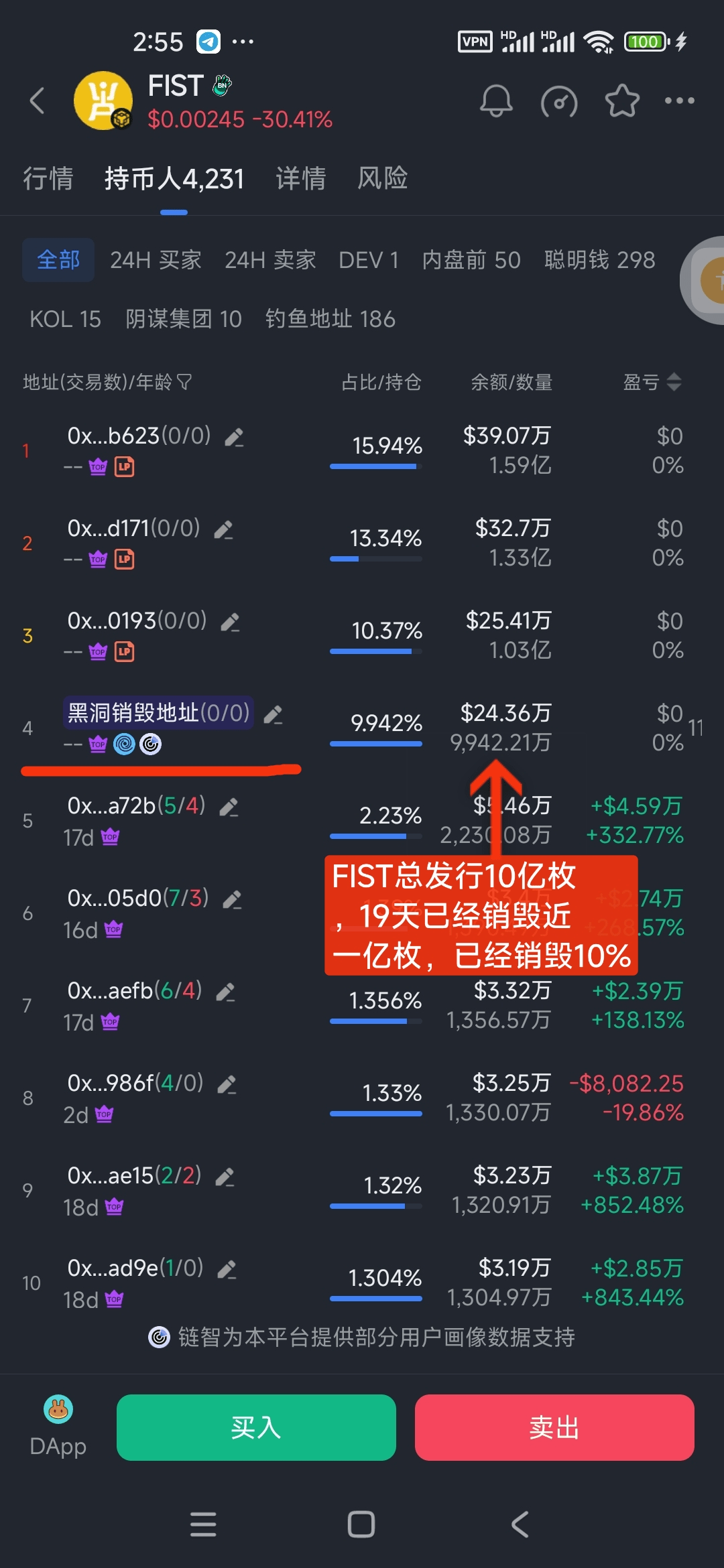Select the KOL 15 filter
The height and width of the screenshot is (1568, 724).
[x=65, y=319]
